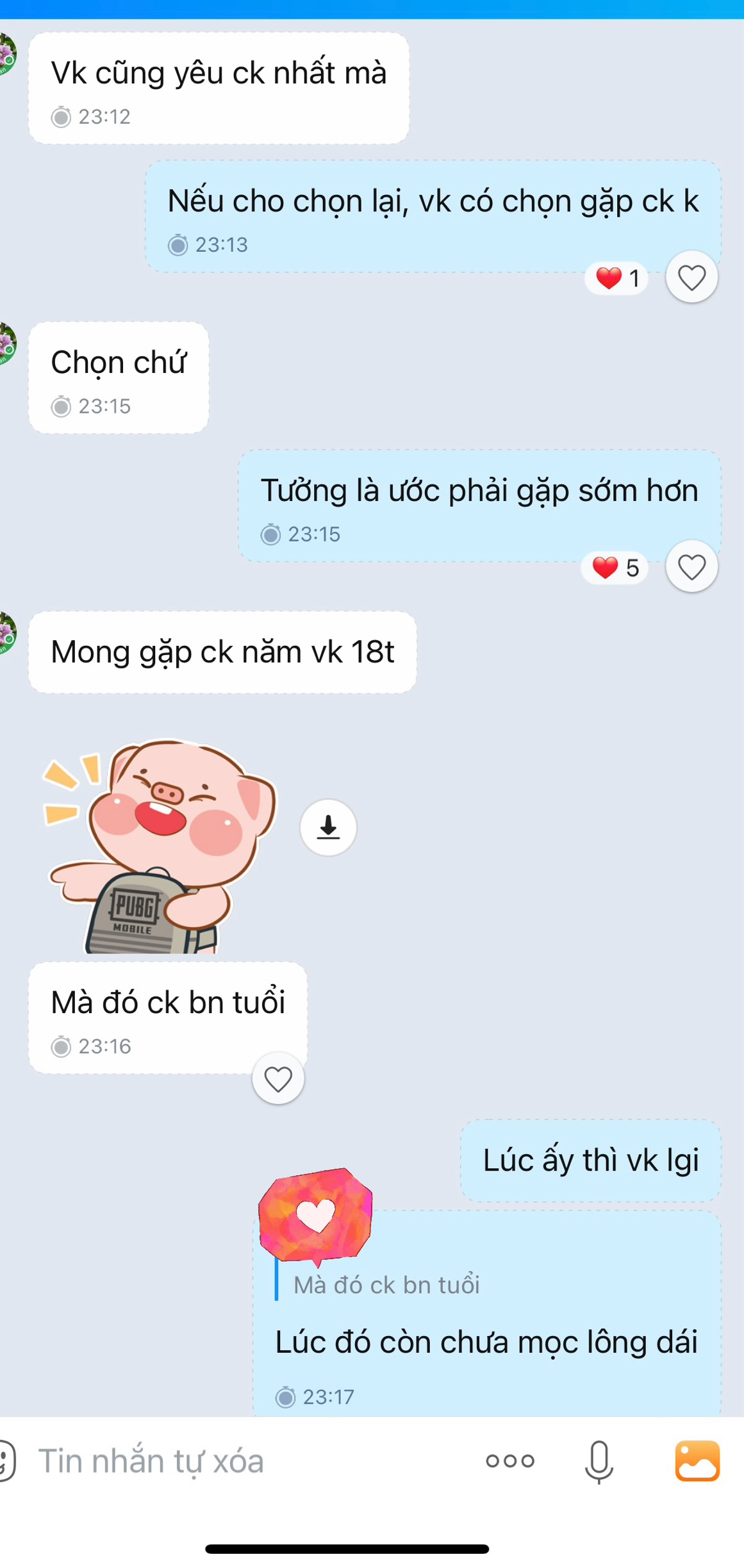
Task: Tap the PUBG pig sticker
Action: click(160, 846)
